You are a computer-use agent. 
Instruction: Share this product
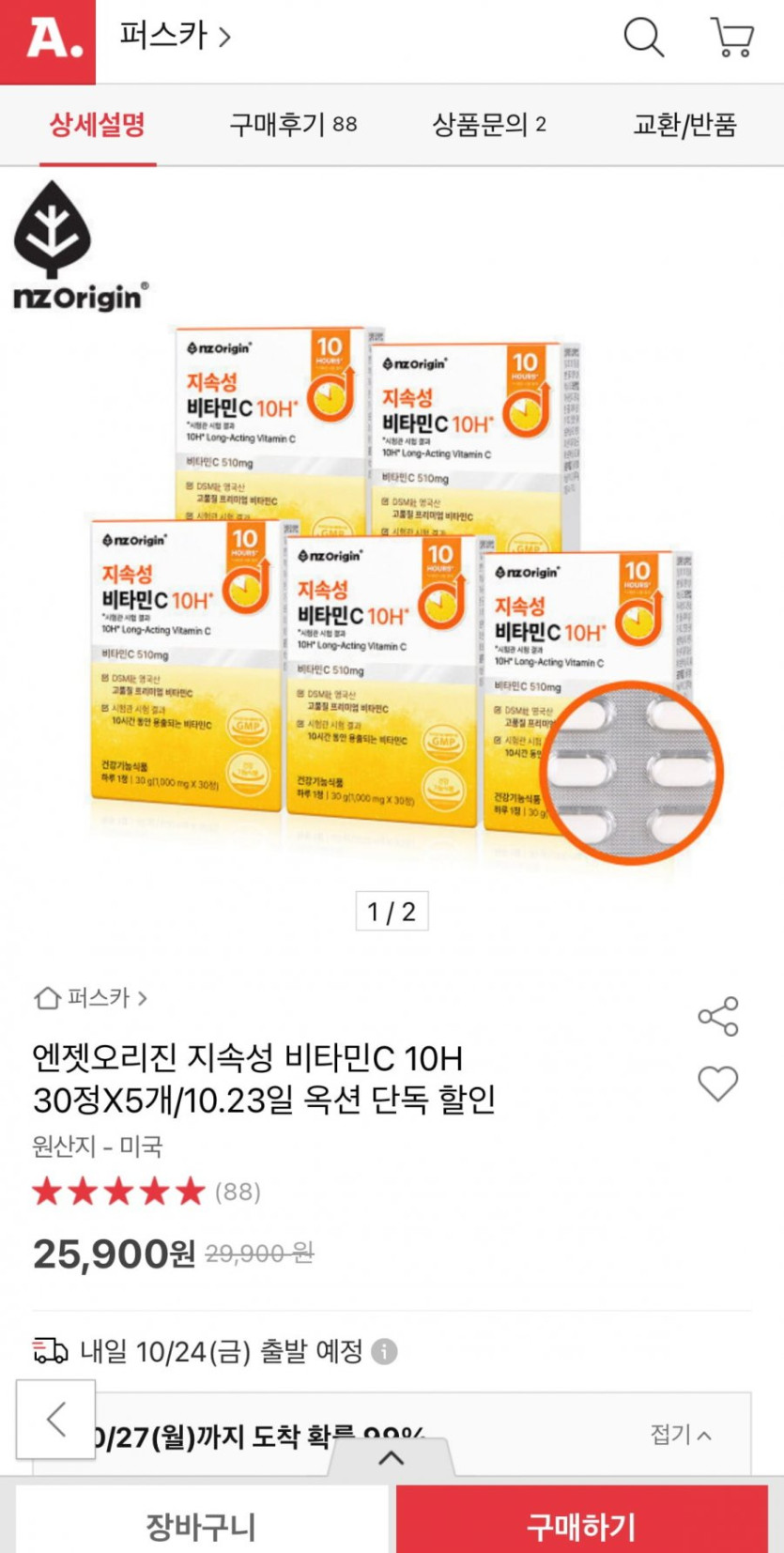click(x=718, y=1017)
